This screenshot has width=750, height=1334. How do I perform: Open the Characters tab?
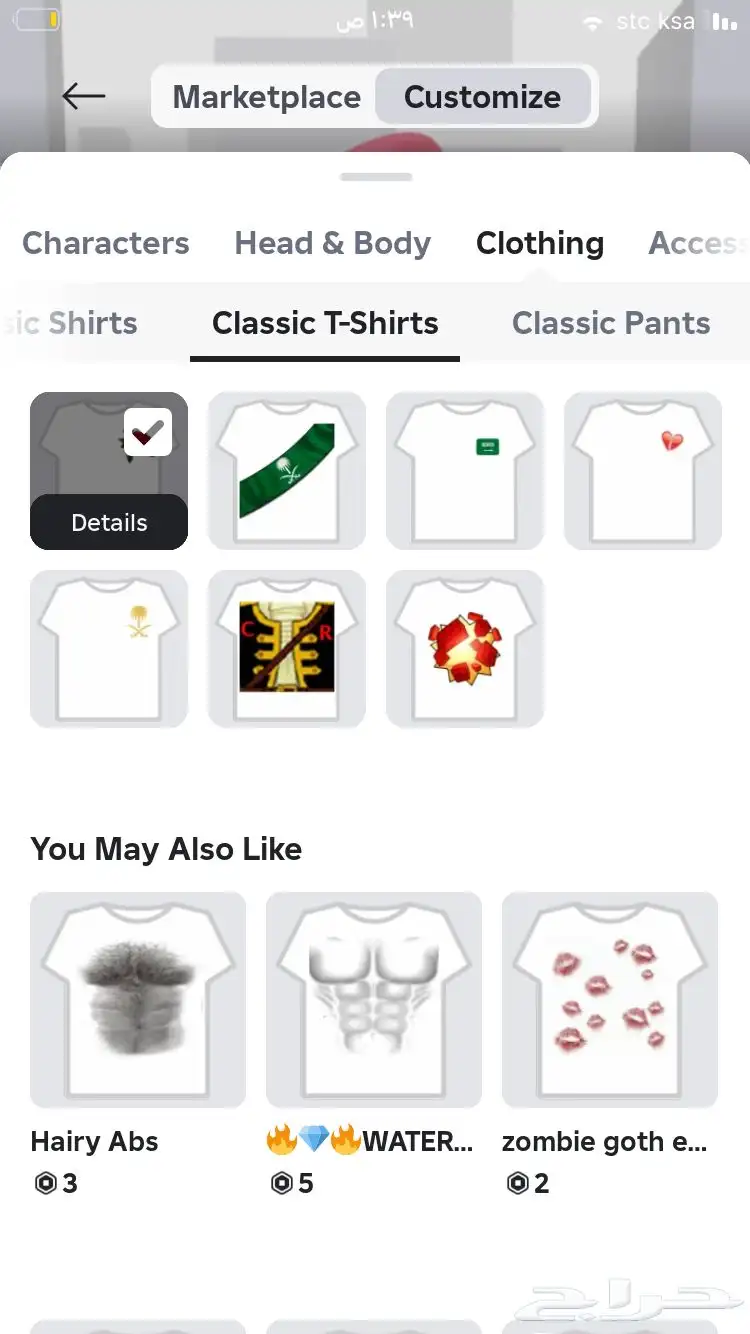coord(105,243)
